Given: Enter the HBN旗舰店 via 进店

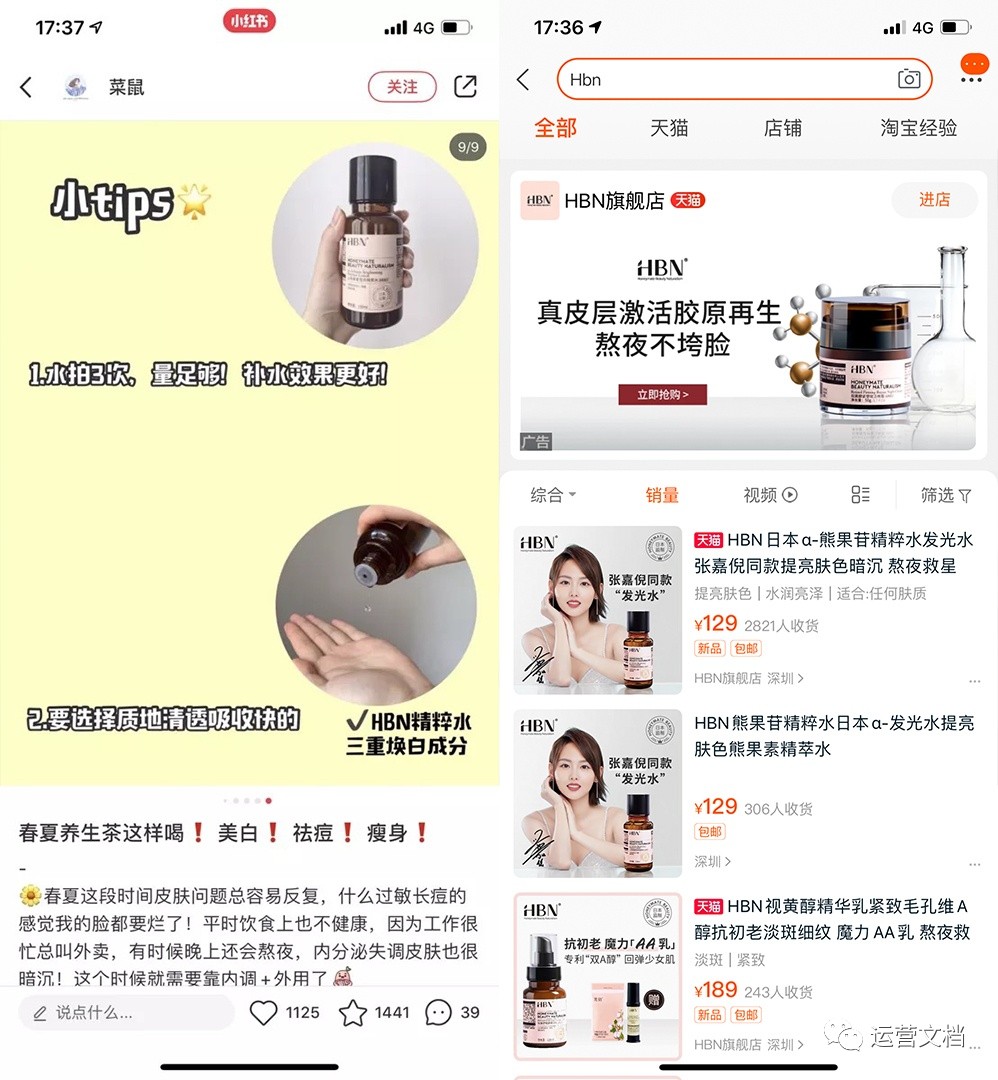Looking at the screenshot, I should pos(934,200).
